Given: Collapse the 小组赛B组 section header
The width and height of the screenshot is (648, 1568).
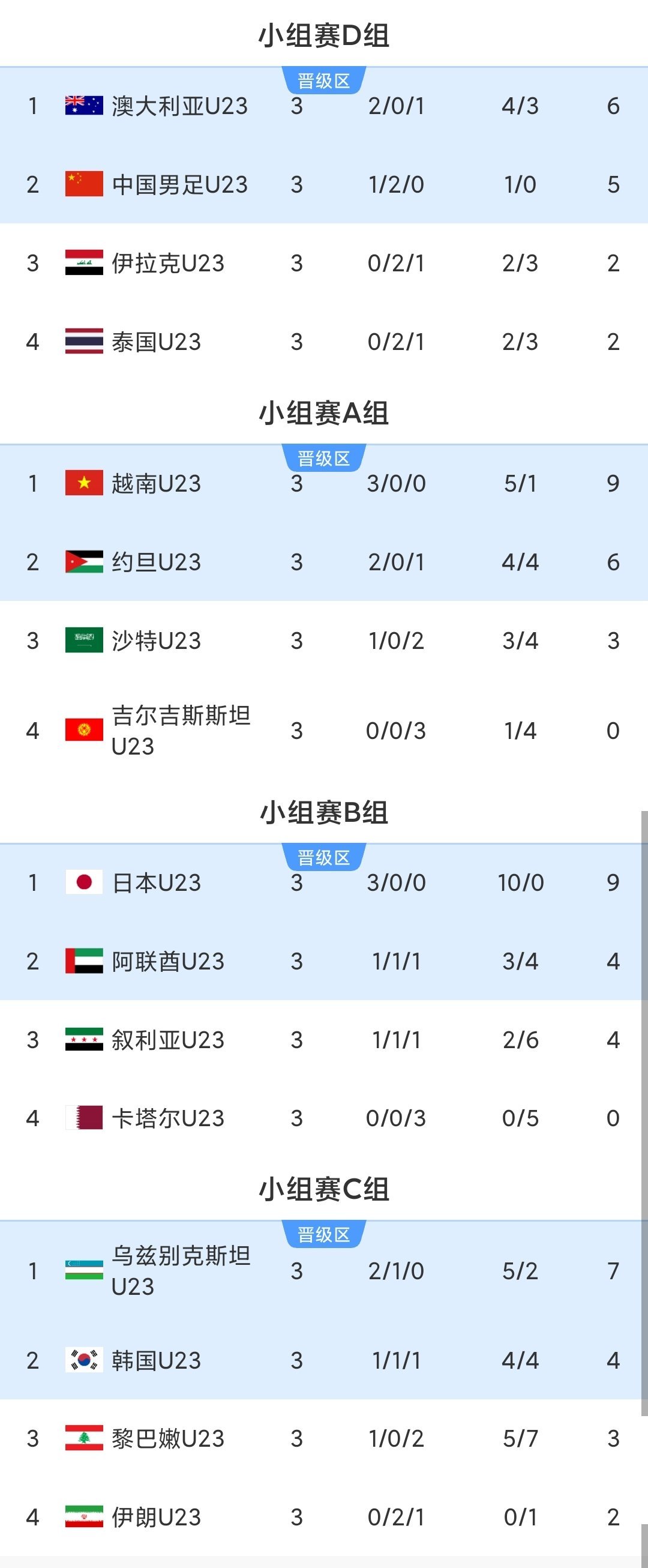Looking at the screenshot, I should coord(323,814).
